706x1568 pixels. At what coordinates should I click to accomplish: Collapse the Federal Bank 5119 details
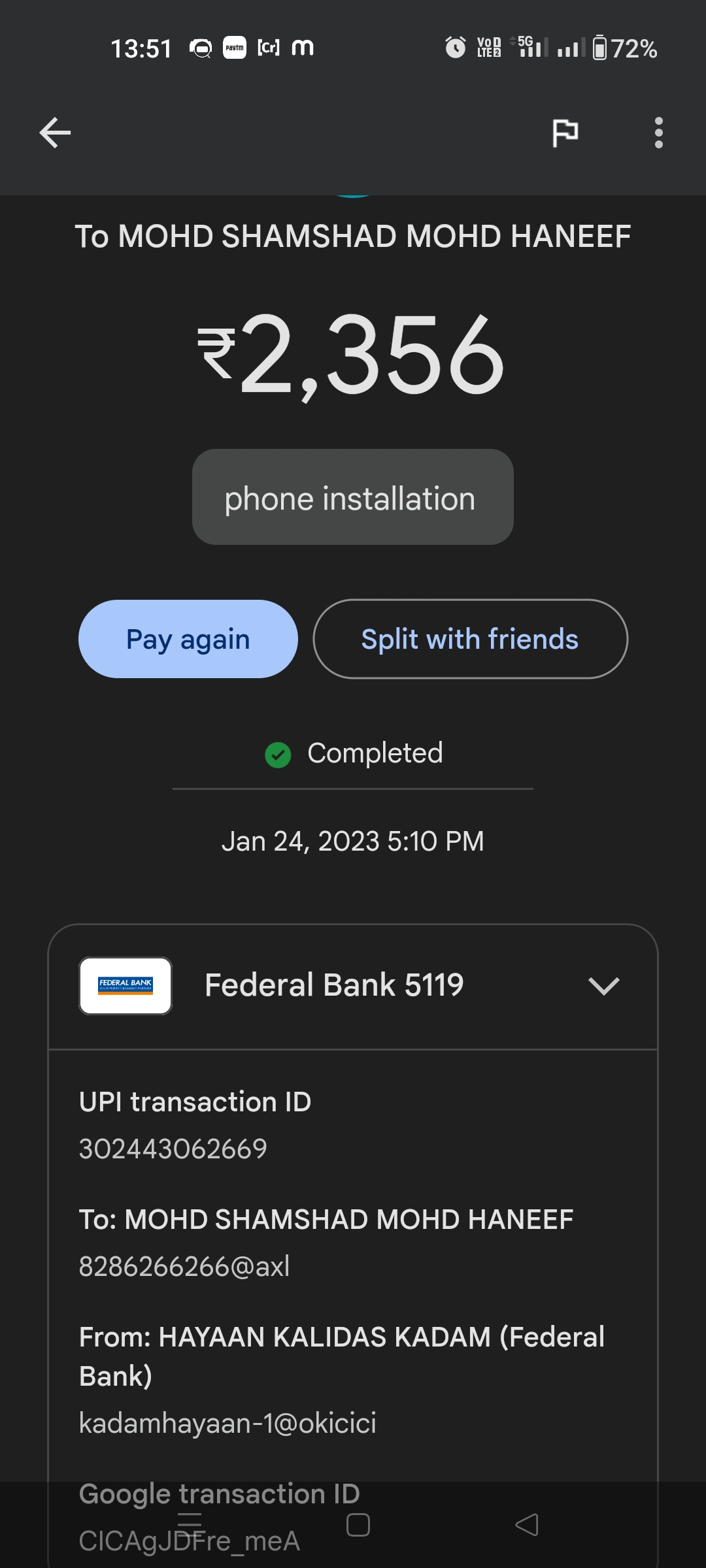(603, 986)
